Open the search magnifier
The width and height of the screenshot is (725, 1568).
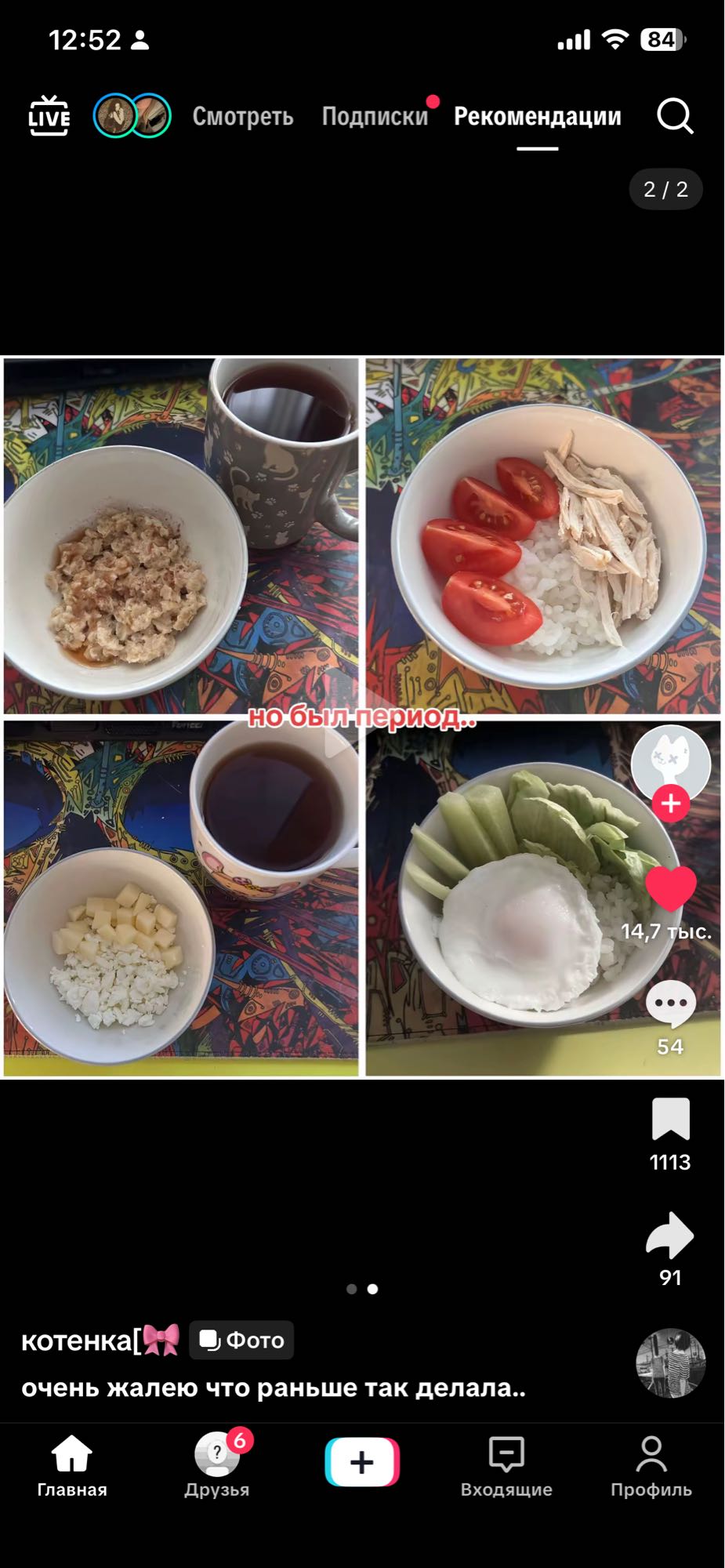click(674, 117)
